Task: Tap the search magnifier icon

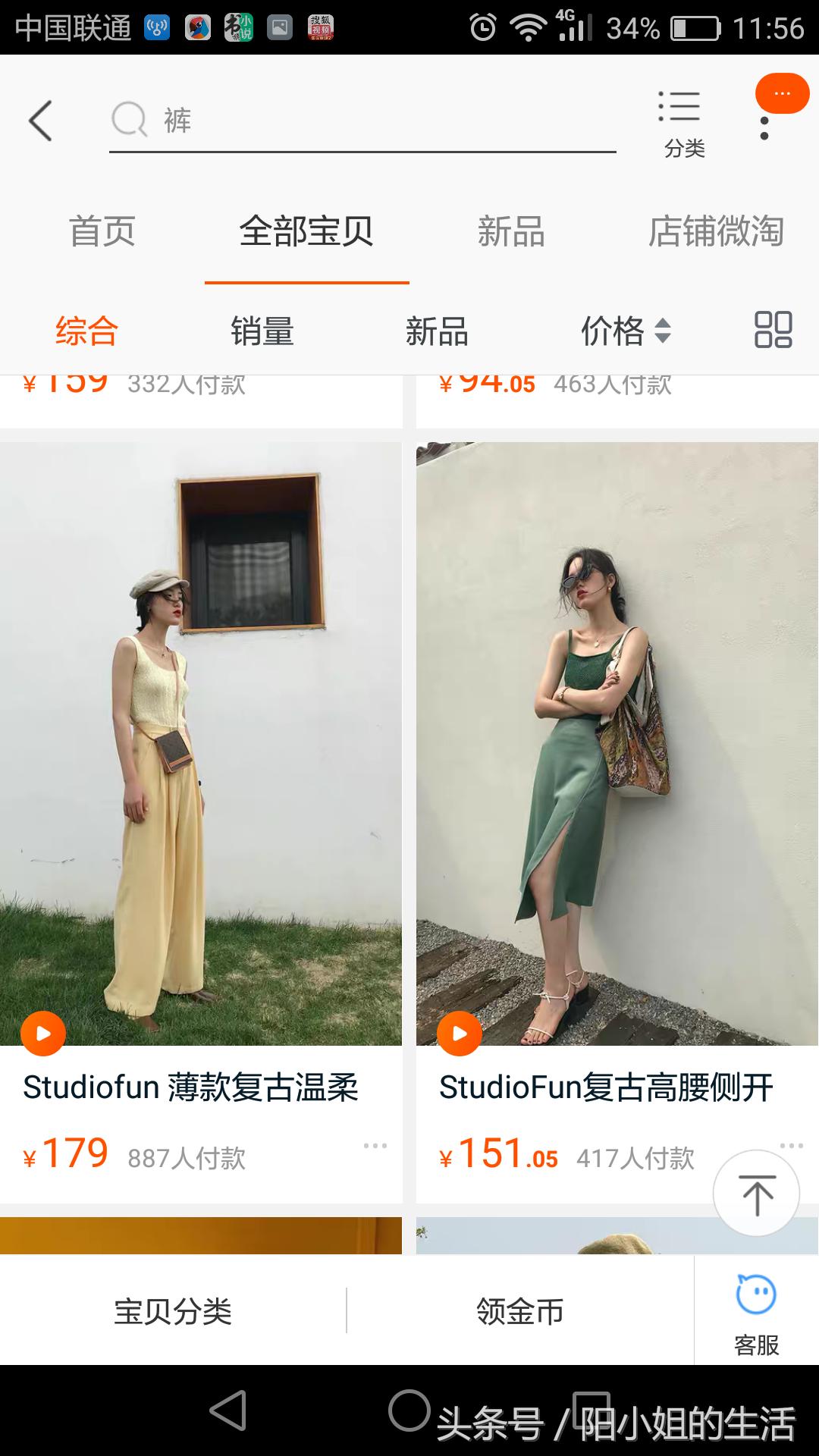Action: (130, 119)
